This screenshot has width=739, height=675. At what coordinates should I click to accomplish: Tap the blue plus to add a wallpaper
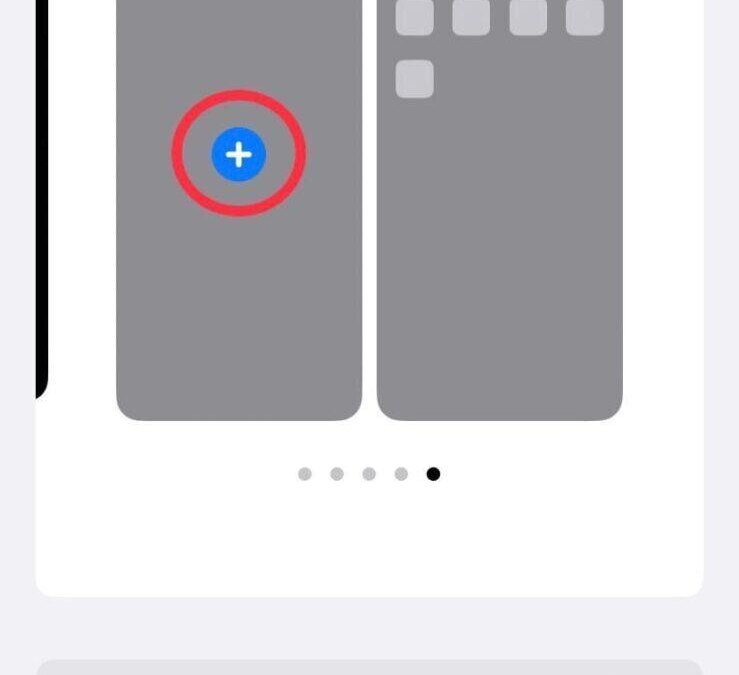(x=238, y=154)
